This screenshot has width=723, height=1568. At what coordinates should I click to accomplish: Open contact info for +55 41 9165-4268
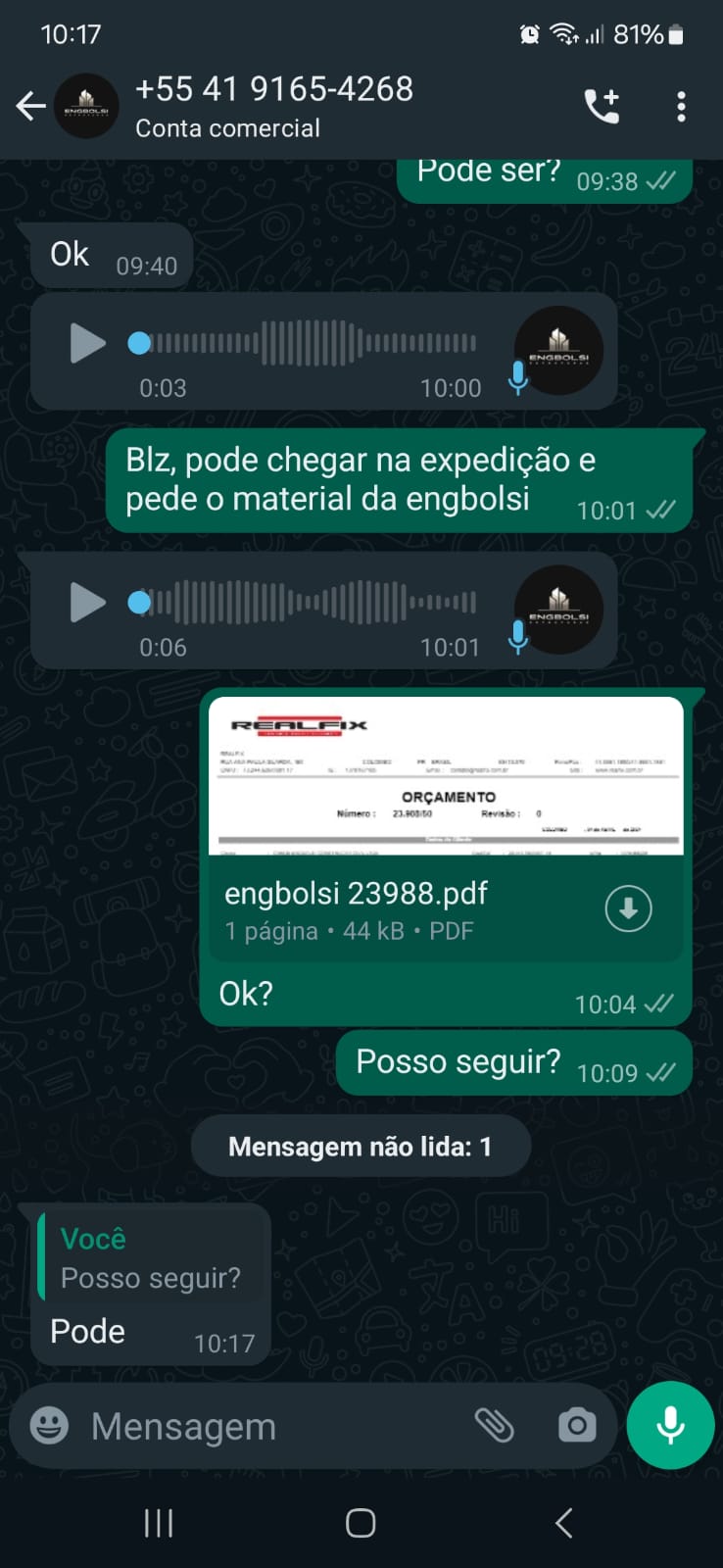coord(274,106)
